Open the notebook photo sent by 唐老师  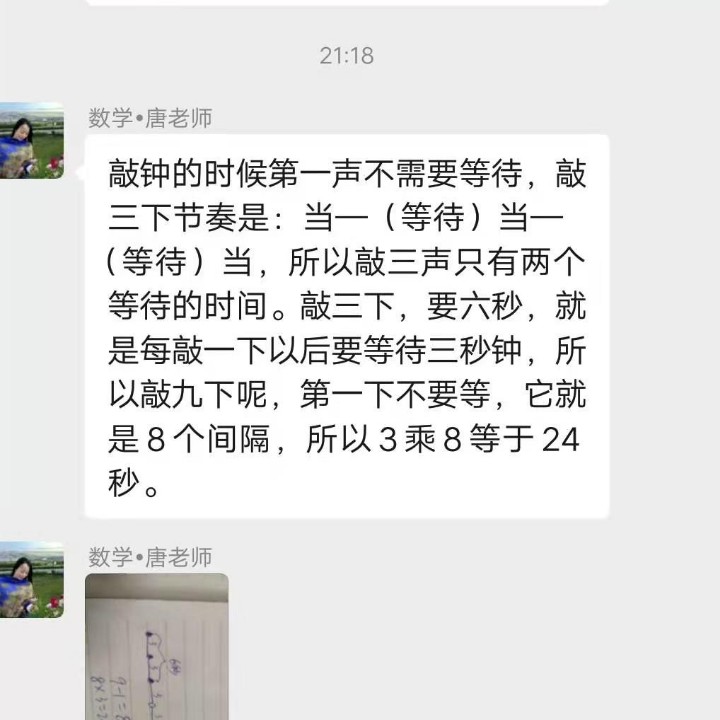click(156, 646)
